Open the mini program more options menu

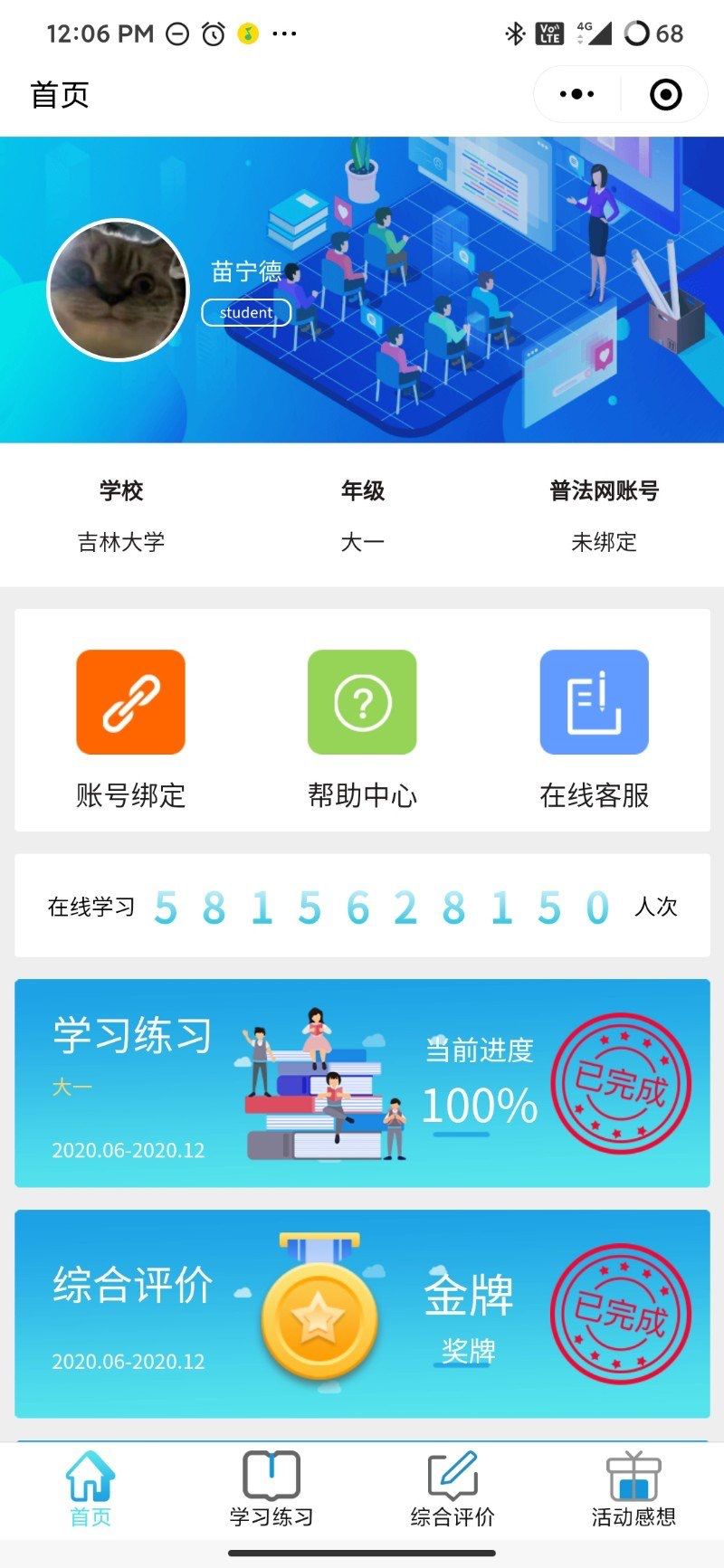click(x=577, y=94)
